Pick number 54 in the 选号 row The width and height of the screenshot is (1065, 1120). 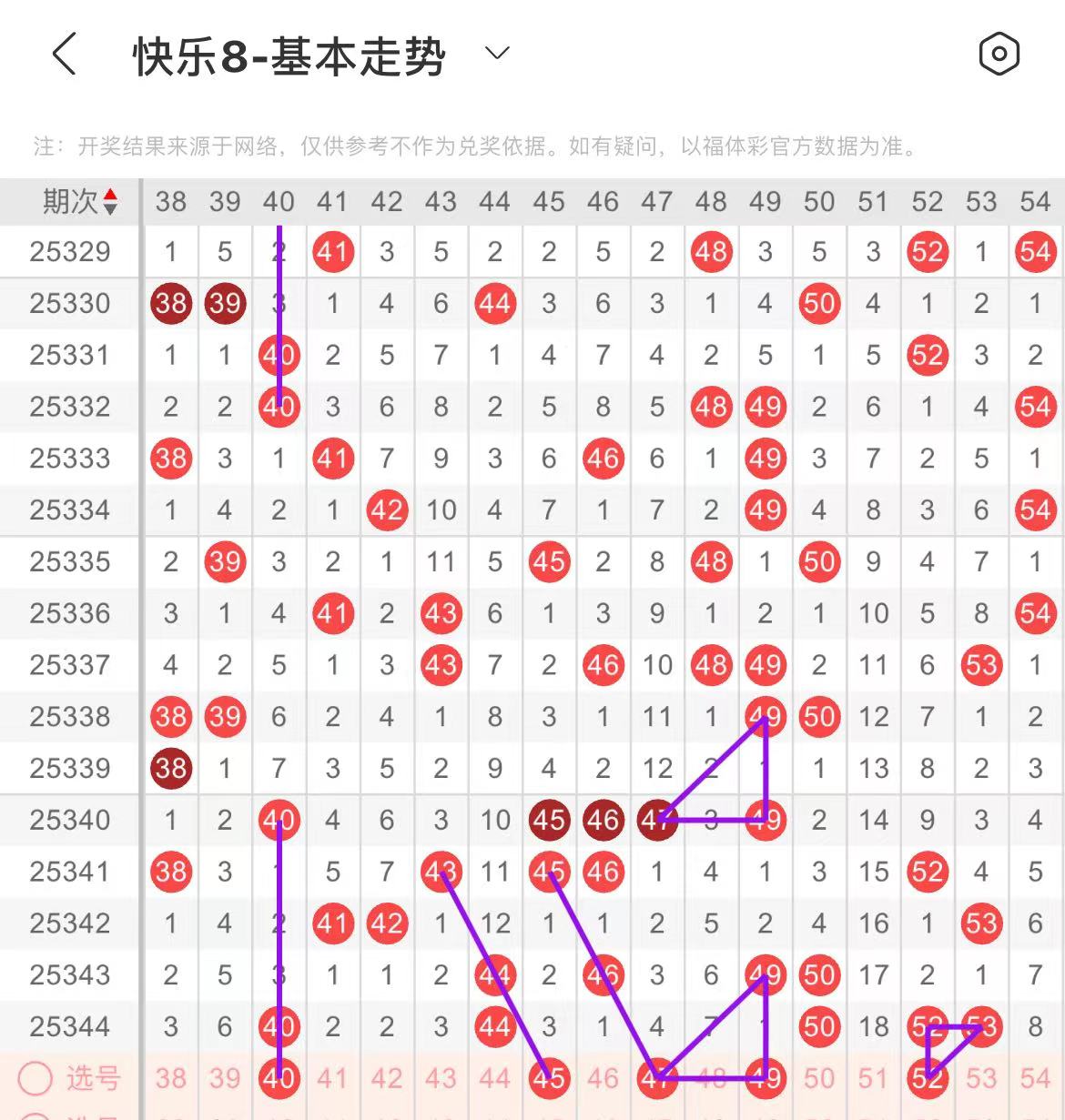(1035, 1078)
